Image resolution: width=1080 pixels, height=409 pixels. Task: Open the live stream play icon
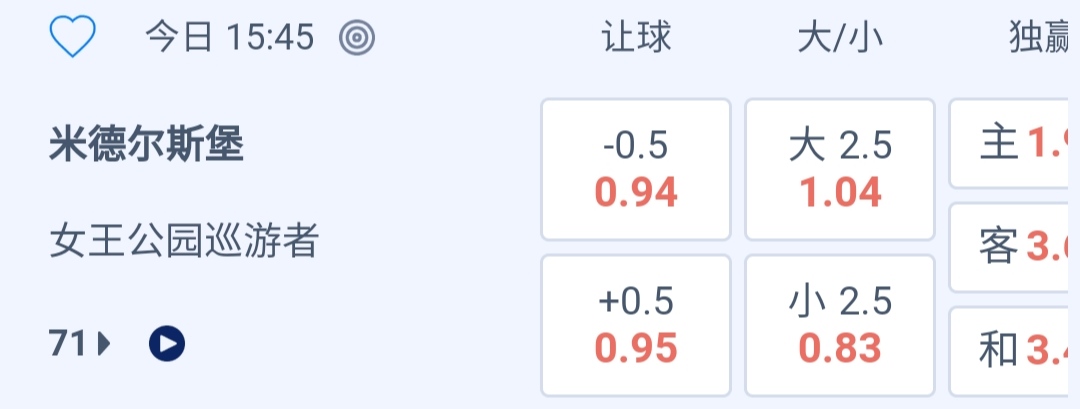[167, 344]
